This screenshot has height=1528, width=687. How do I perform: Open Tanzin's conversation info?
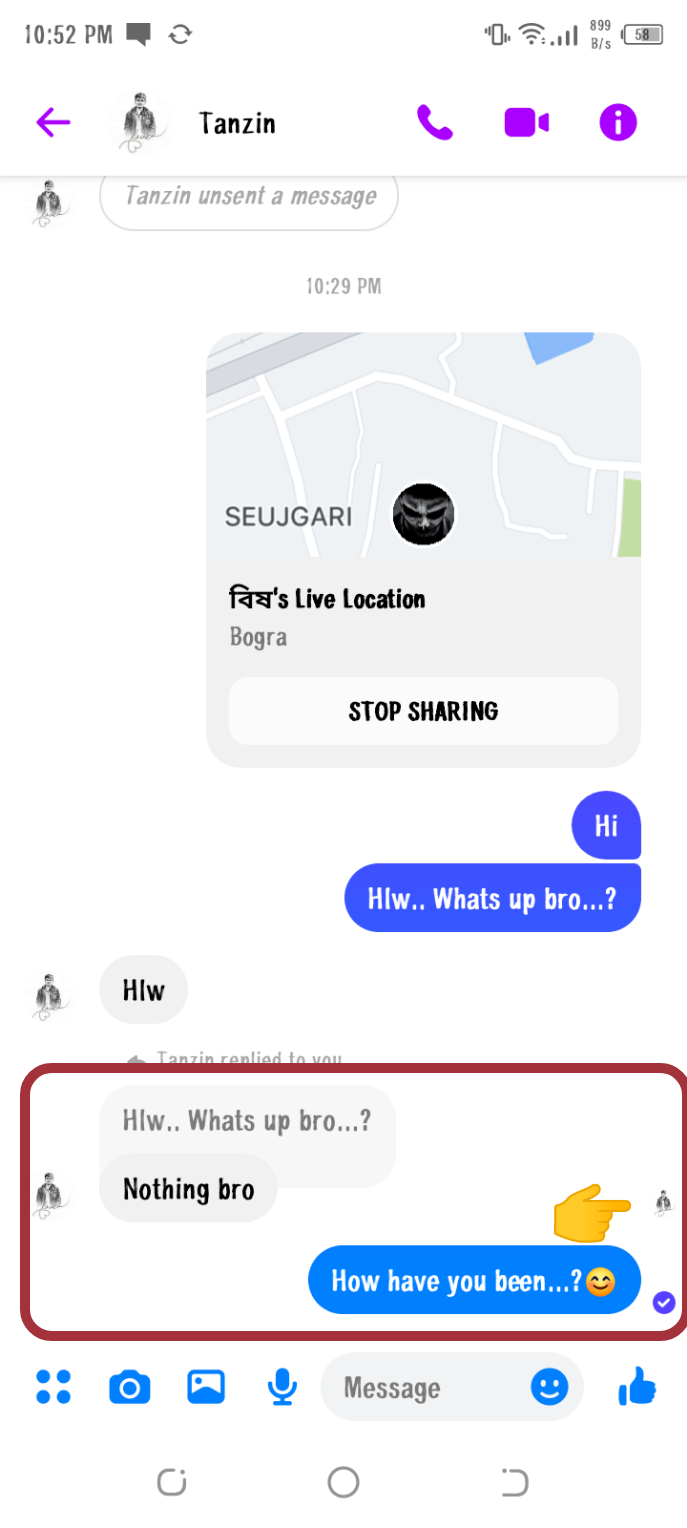[x=618, y=123]
